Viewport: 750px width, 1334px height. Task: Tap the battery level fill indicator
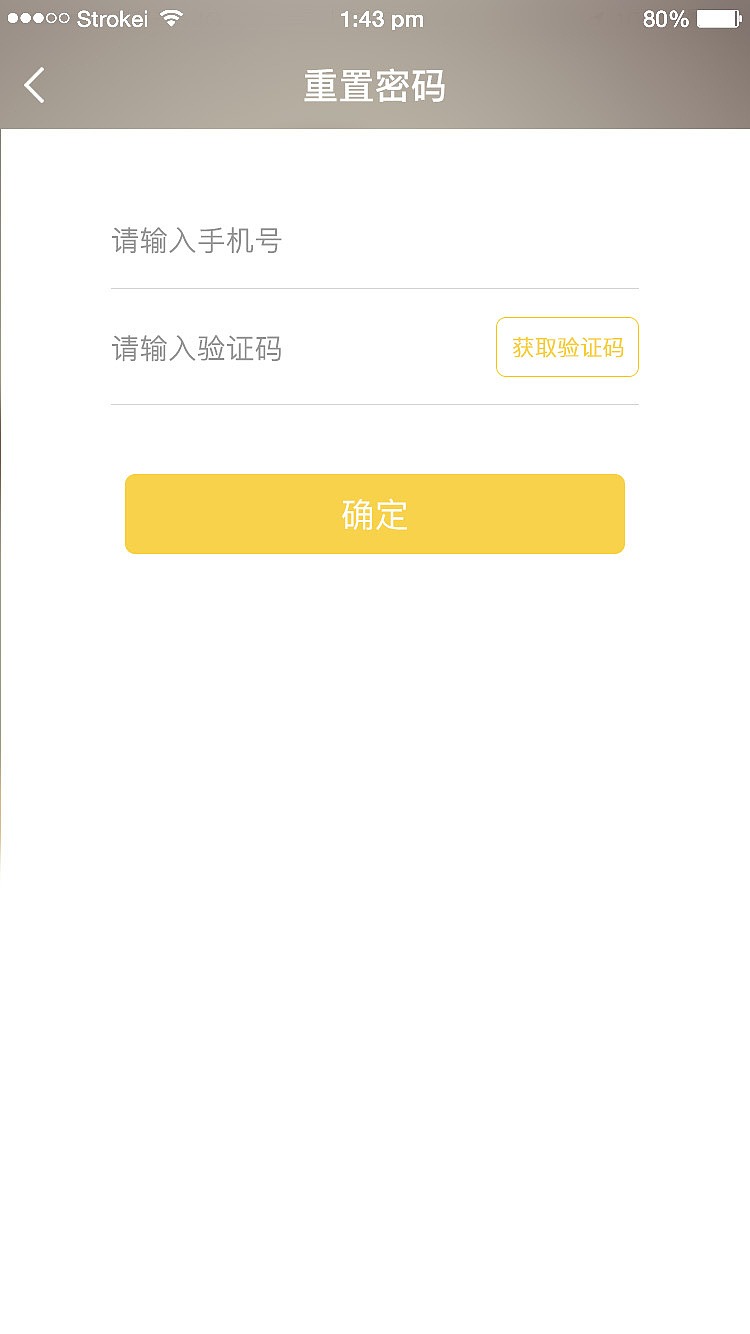coord(712,17)
